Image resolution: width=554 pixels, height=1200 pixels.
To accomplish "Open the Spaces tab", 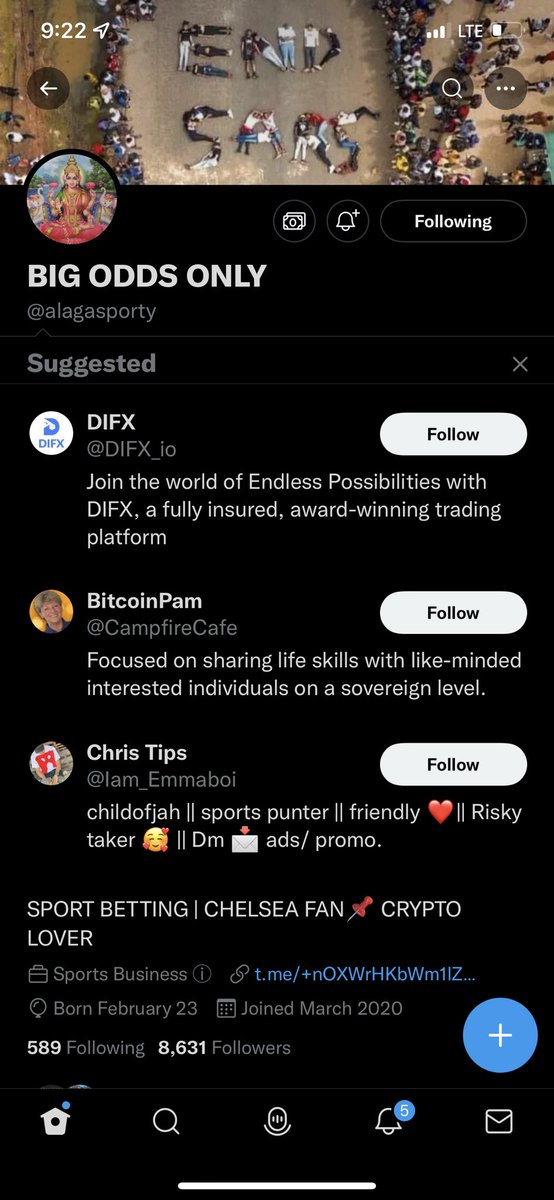I will pos(277,1122).
